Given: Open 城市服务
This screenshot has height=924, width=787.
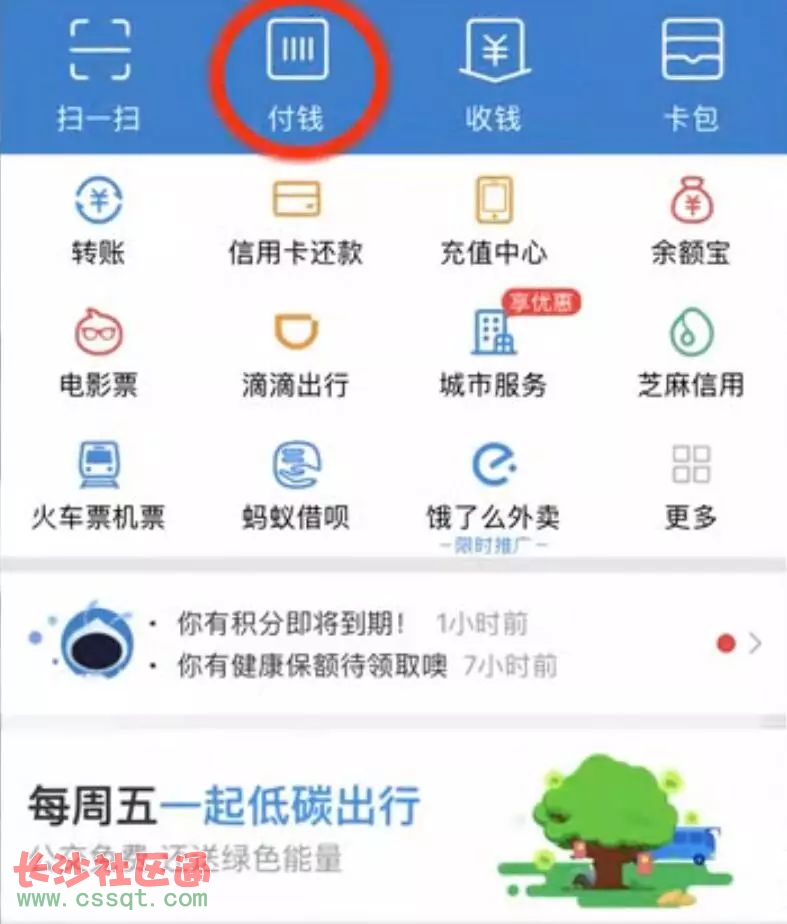Looking at the screenshot, I should 494,352.
